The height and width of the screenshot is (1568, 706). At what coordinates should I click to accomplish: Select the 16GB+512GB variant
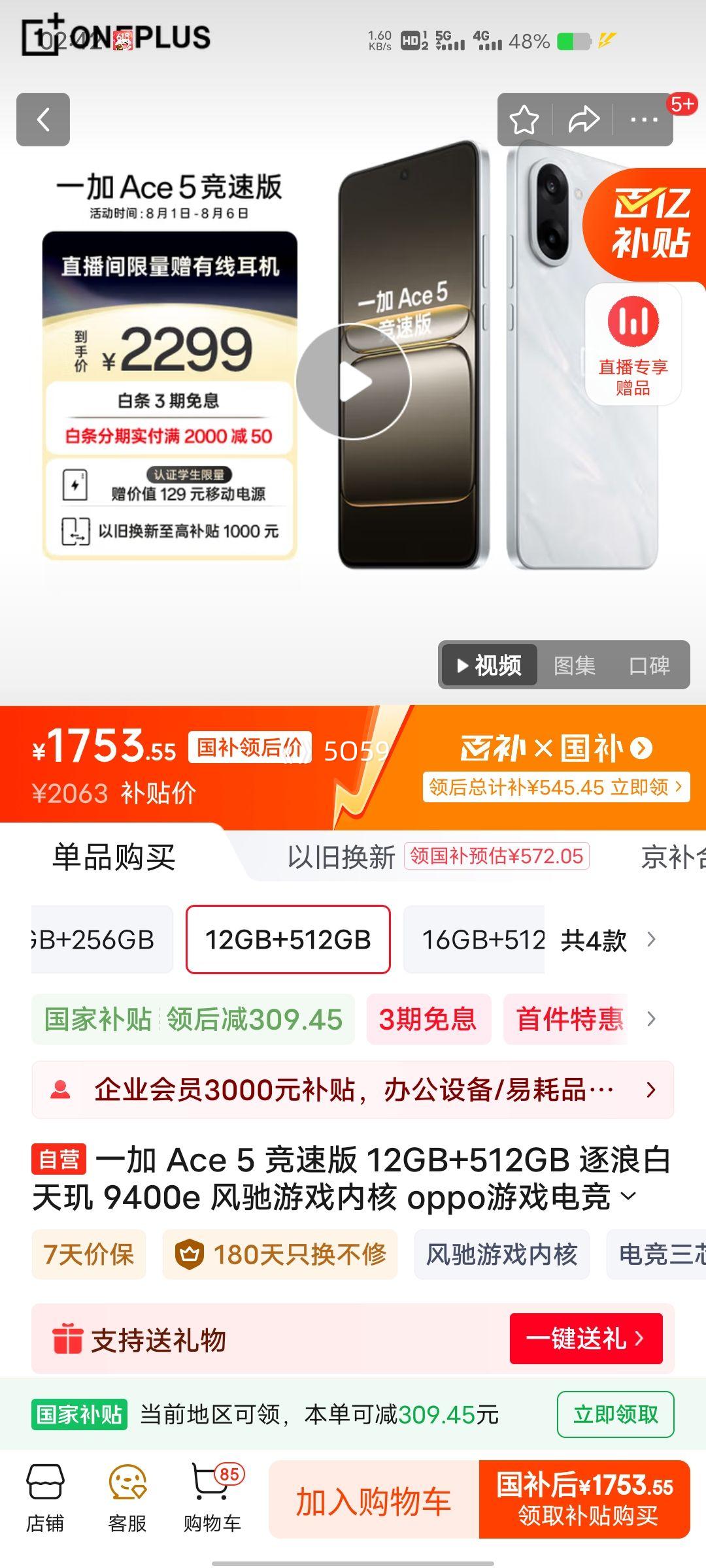[475, 939]
